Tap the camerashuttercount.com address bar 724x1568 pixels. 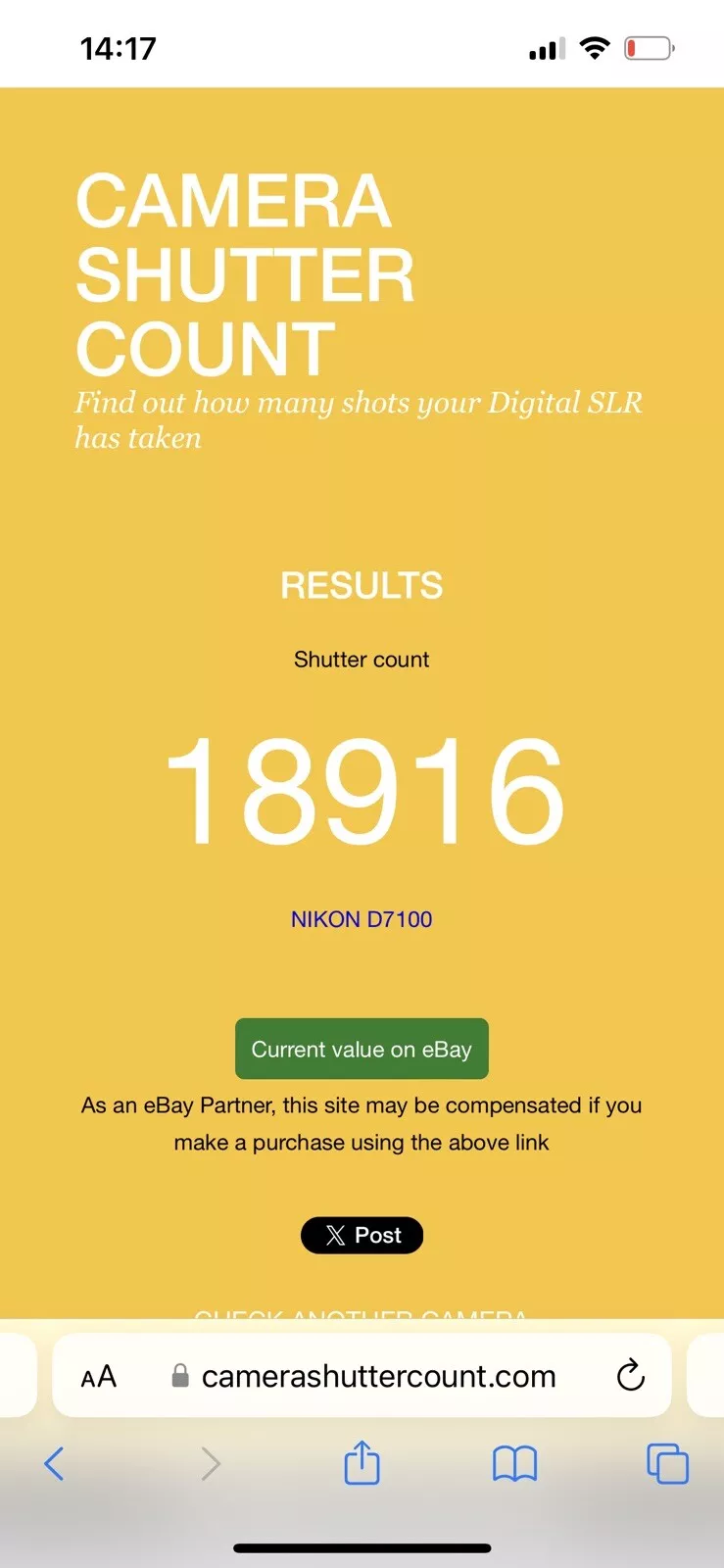tap(377, 1377)
